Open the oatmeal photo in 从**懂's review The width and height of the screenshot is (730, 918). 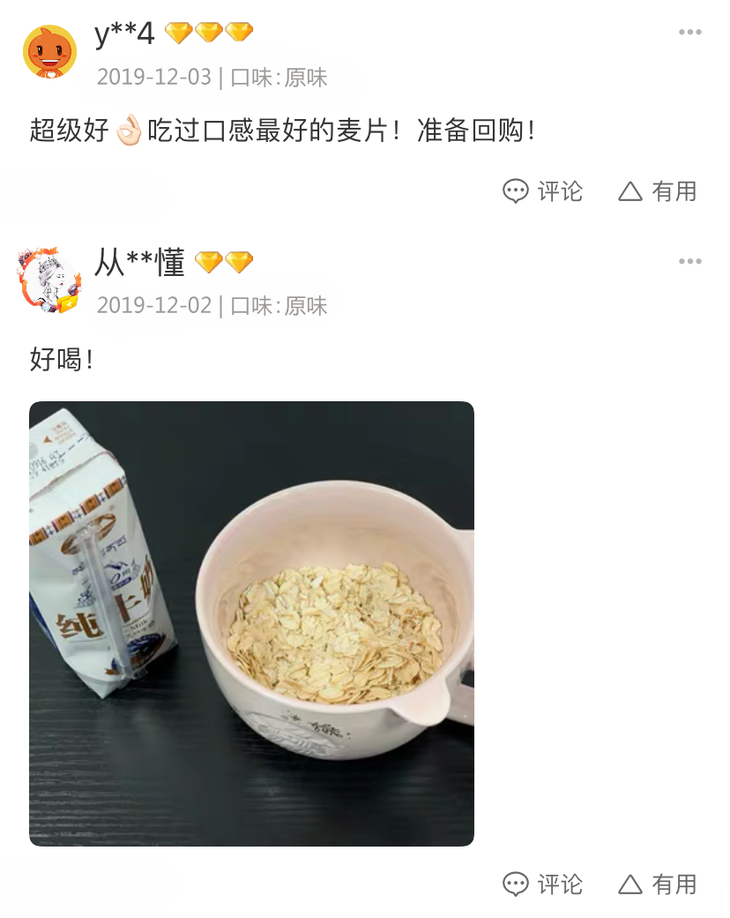pyautogui.click(x=252, y=624)
